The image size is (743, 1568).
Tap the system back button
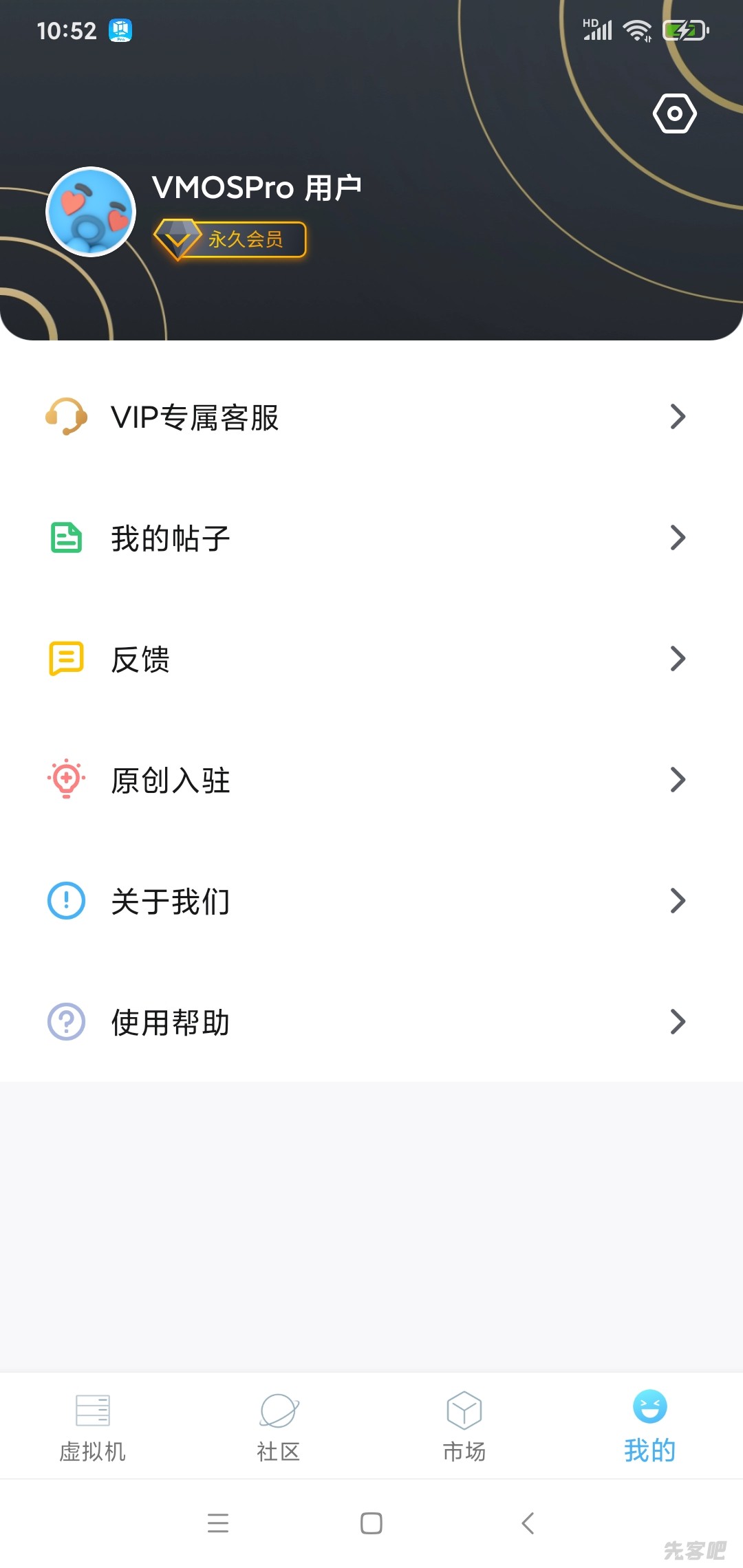528,1523
